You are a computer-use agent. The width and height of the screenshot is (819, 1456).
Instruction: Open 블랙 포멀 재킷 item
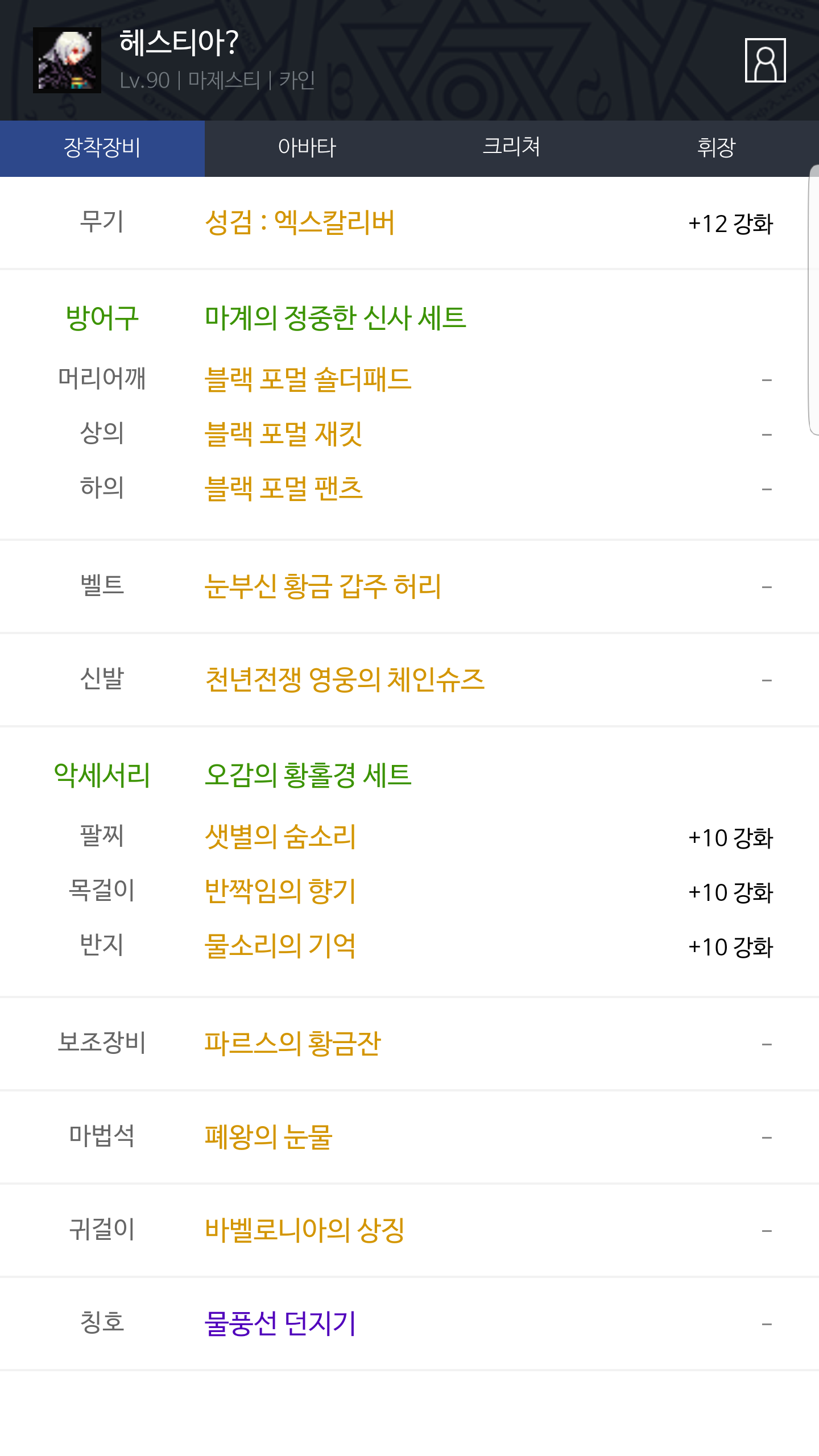[x=283, y=434]
